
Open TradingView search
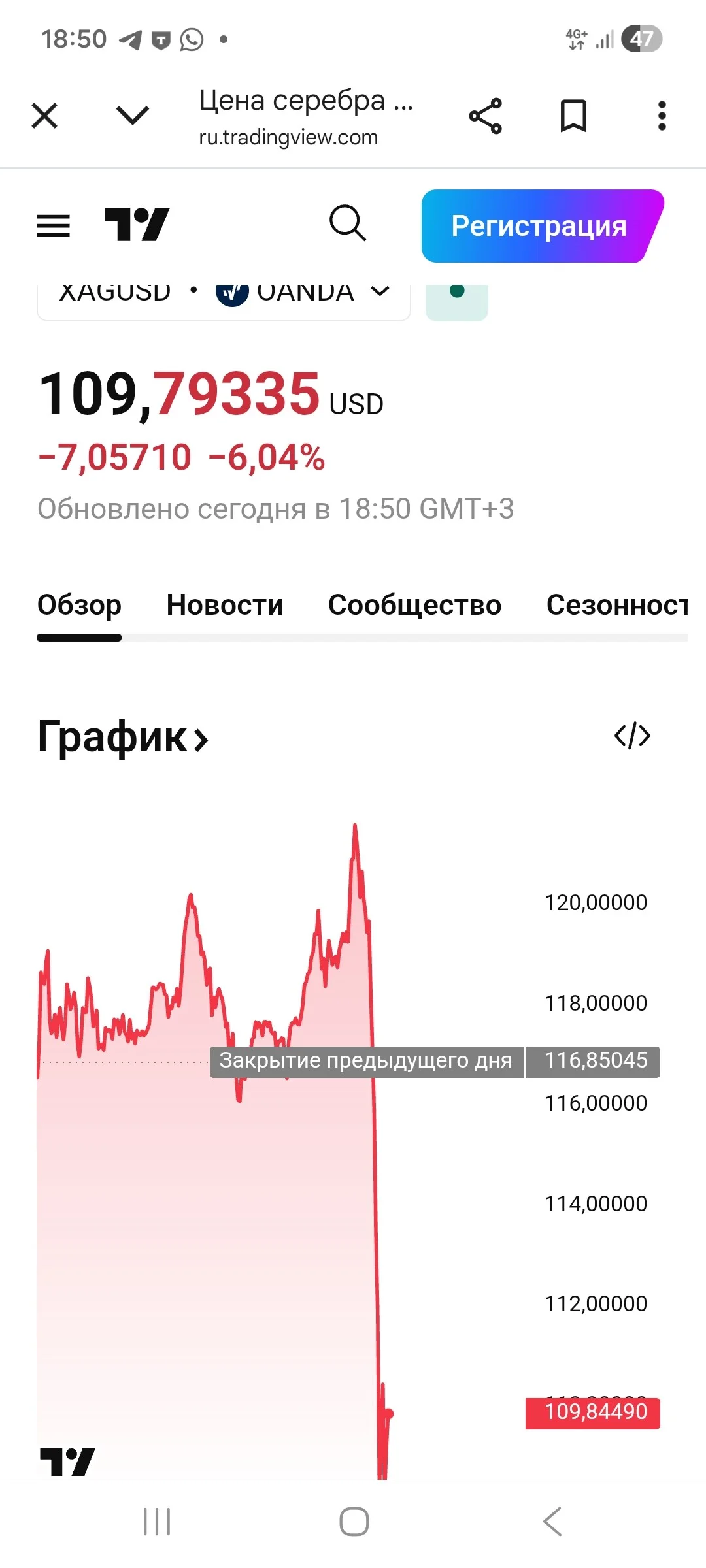347,223
